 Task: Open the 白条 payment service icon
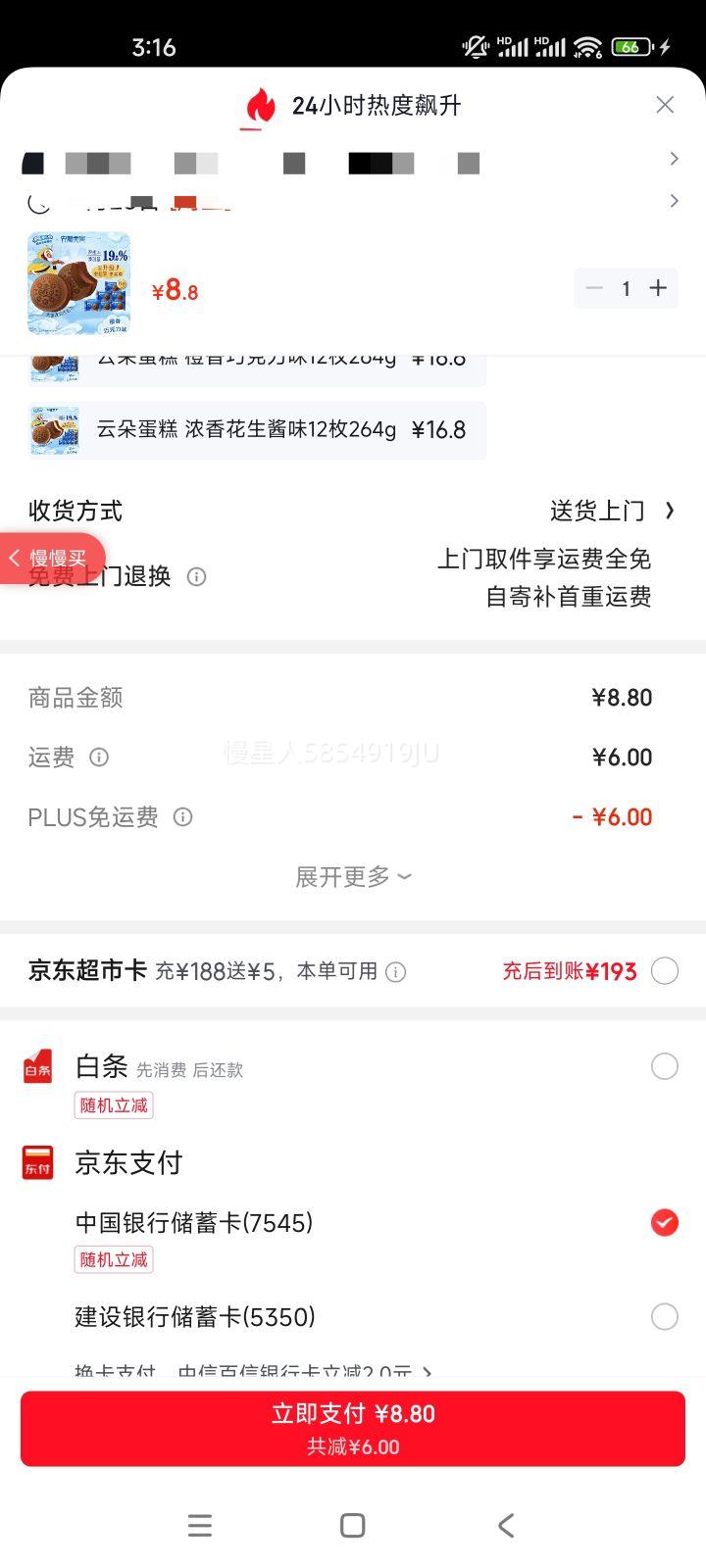36,1066
